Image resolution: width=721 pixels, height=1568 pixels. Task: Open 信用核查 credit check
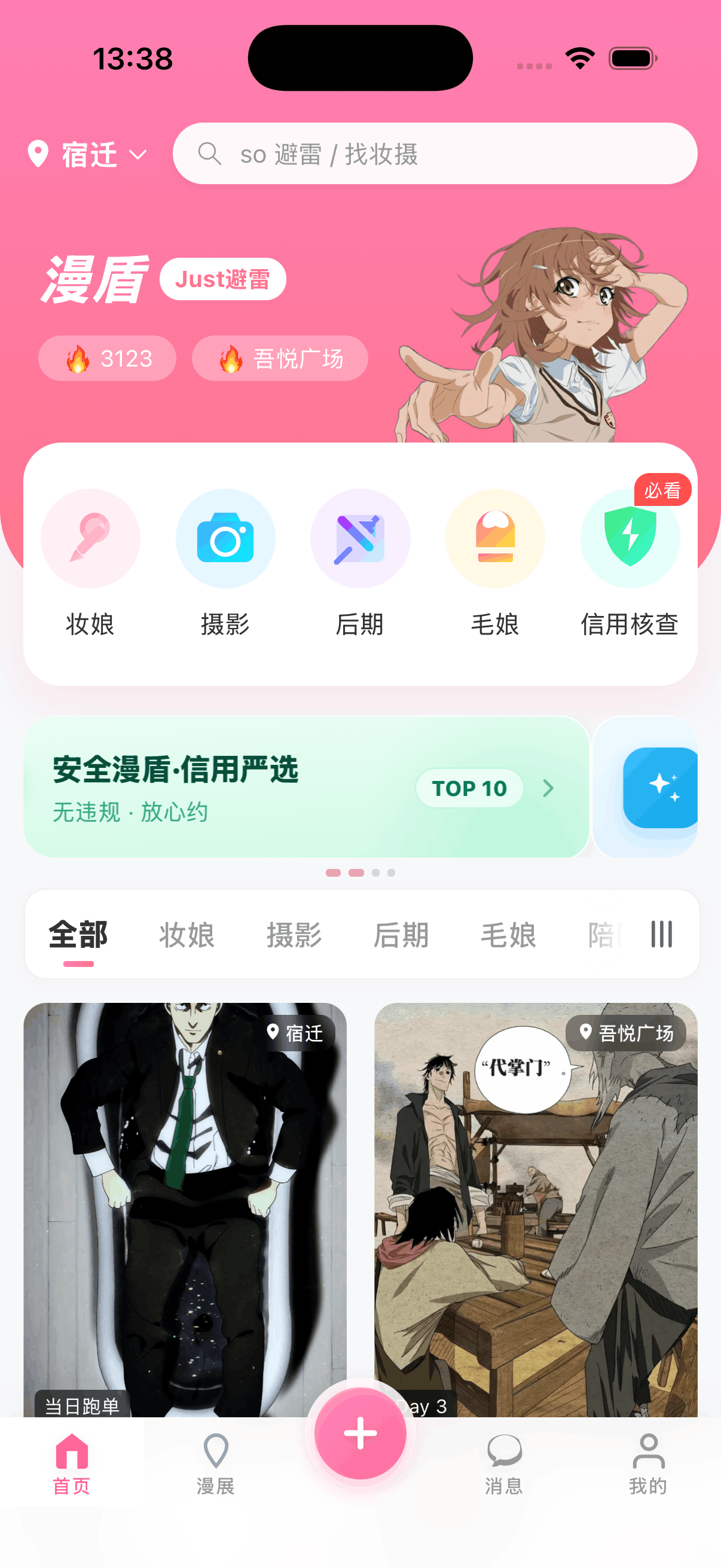pos(630,539)
